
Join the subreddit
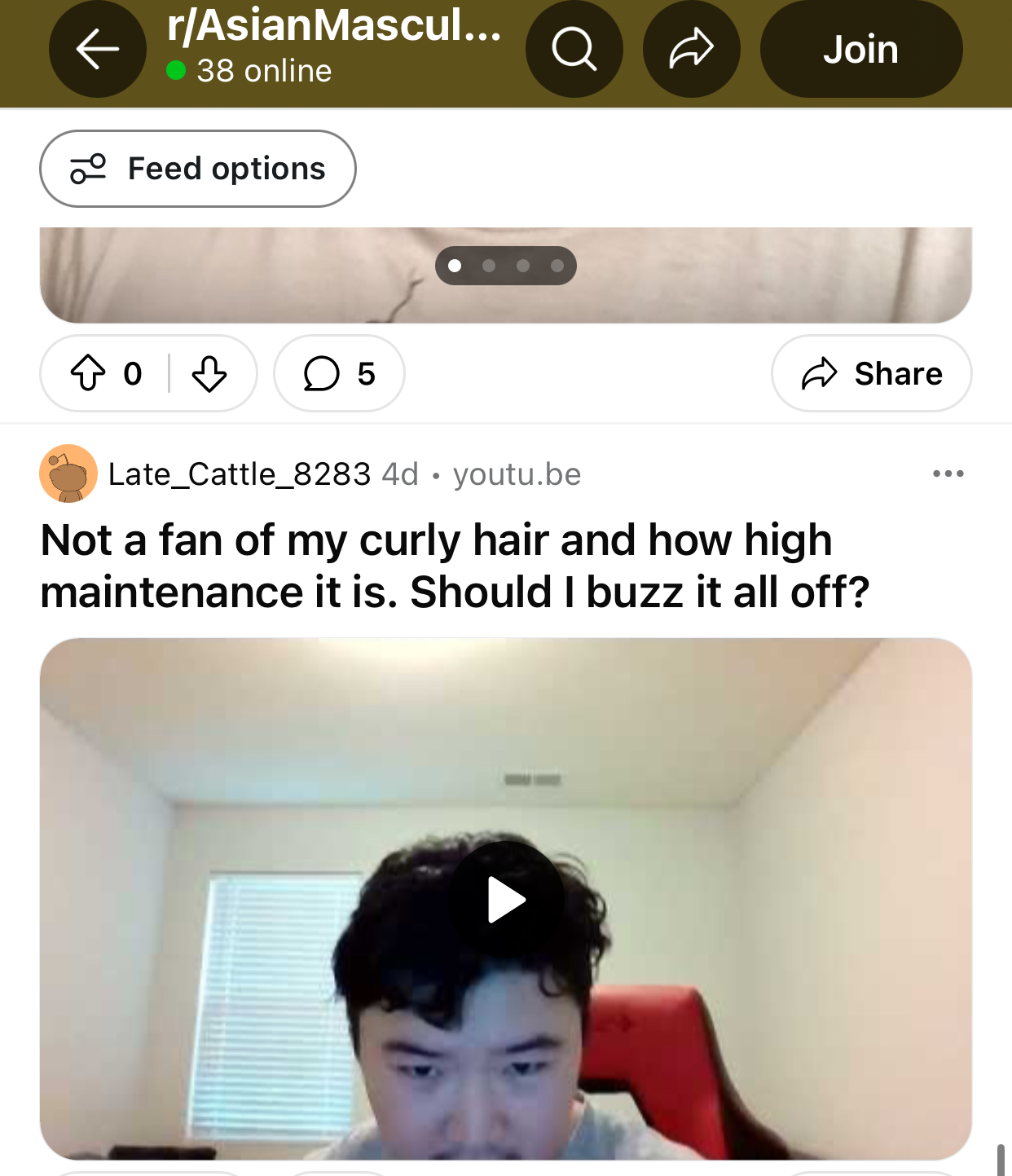click(861, 50)
